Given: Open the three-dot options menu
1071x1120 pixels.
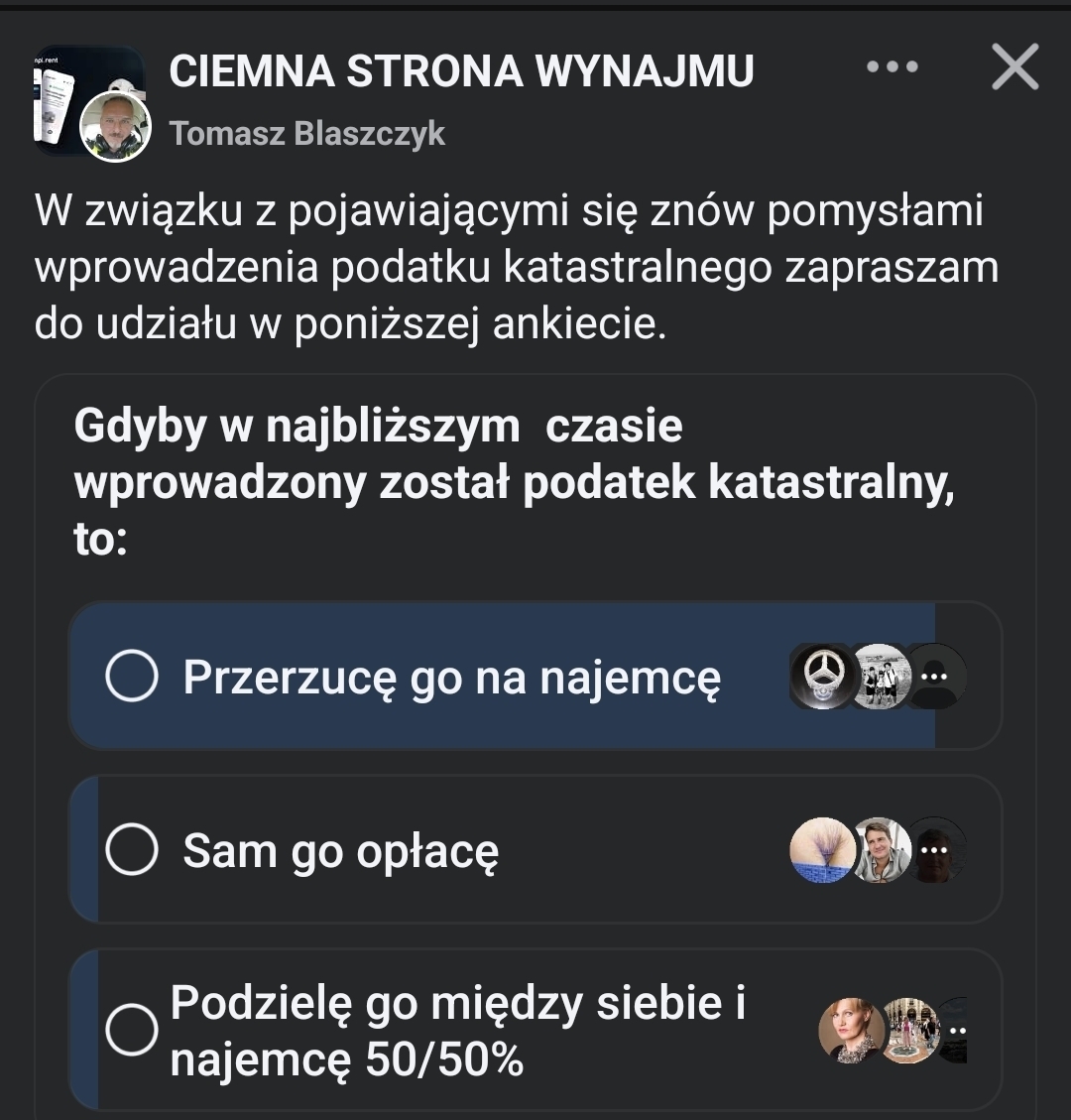Looking at the screenshot, I should coord(892,67).
